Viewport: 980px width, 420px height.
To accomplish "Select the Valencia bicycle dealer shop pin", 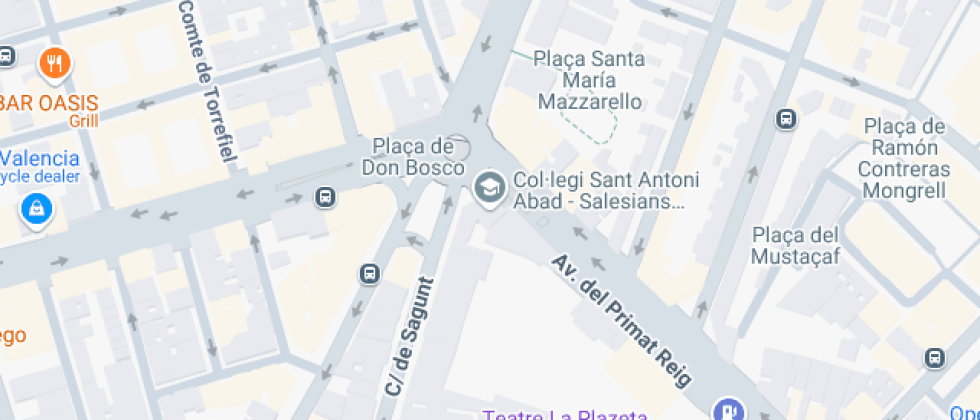I will [x=36, y=209].
